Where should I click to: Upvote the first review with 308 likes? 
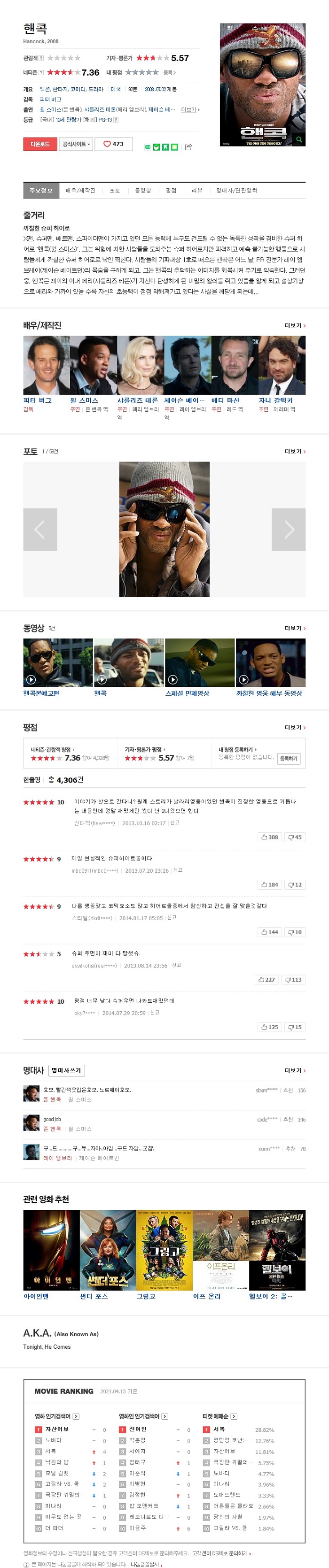[269, 837]
